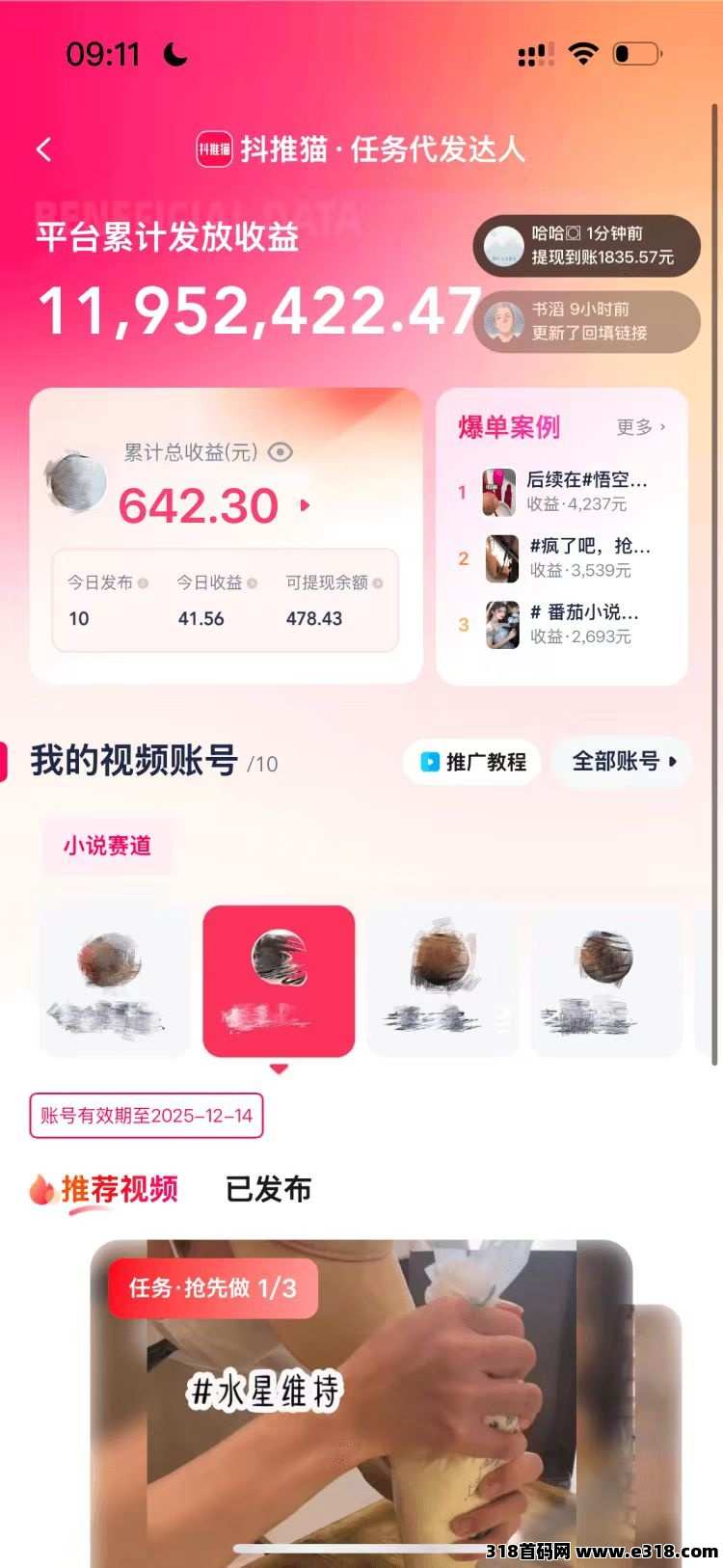The image size is (723, 1568).
Task: Select the fourth video account card
Action: [605, 981]
